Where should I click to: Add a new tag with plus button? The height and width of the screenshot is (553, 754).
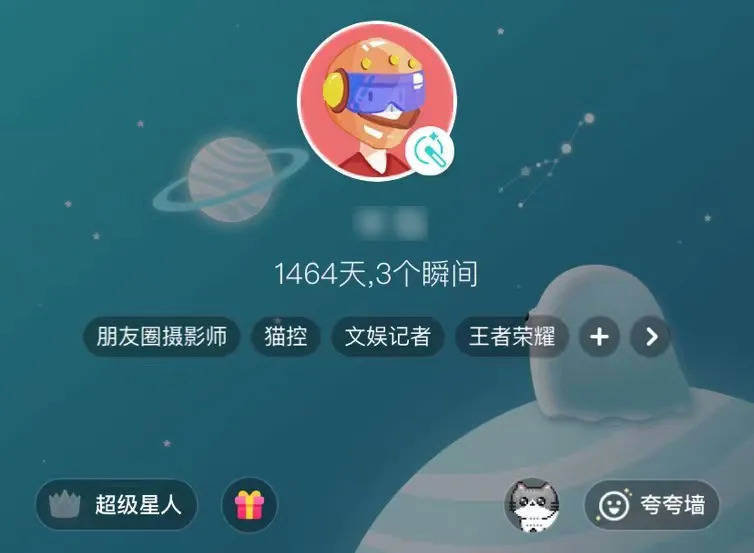599,337
